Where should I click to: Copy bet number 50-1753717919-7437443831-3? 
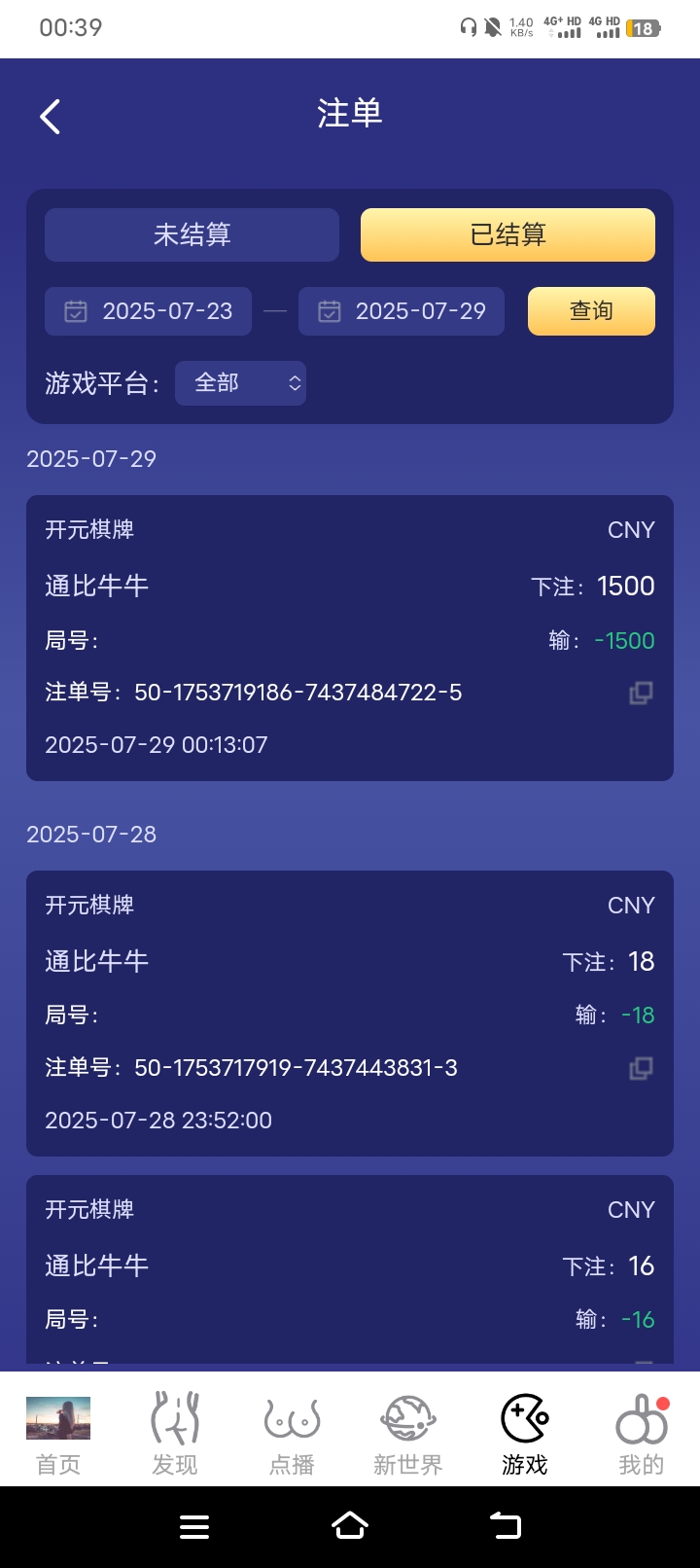(x=640, y=1067)
